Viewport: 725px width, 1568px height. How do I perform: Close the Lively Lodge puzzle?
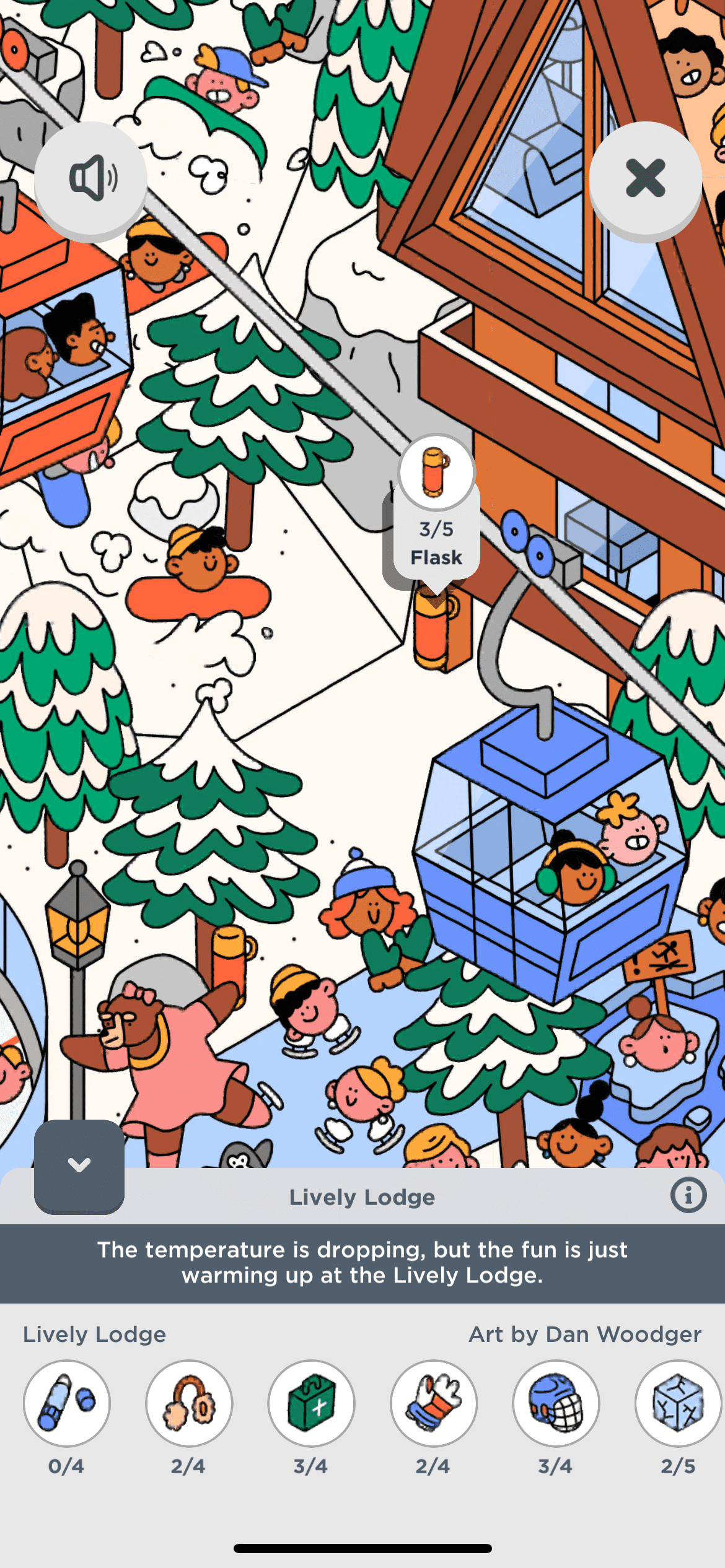coord(645,178)
